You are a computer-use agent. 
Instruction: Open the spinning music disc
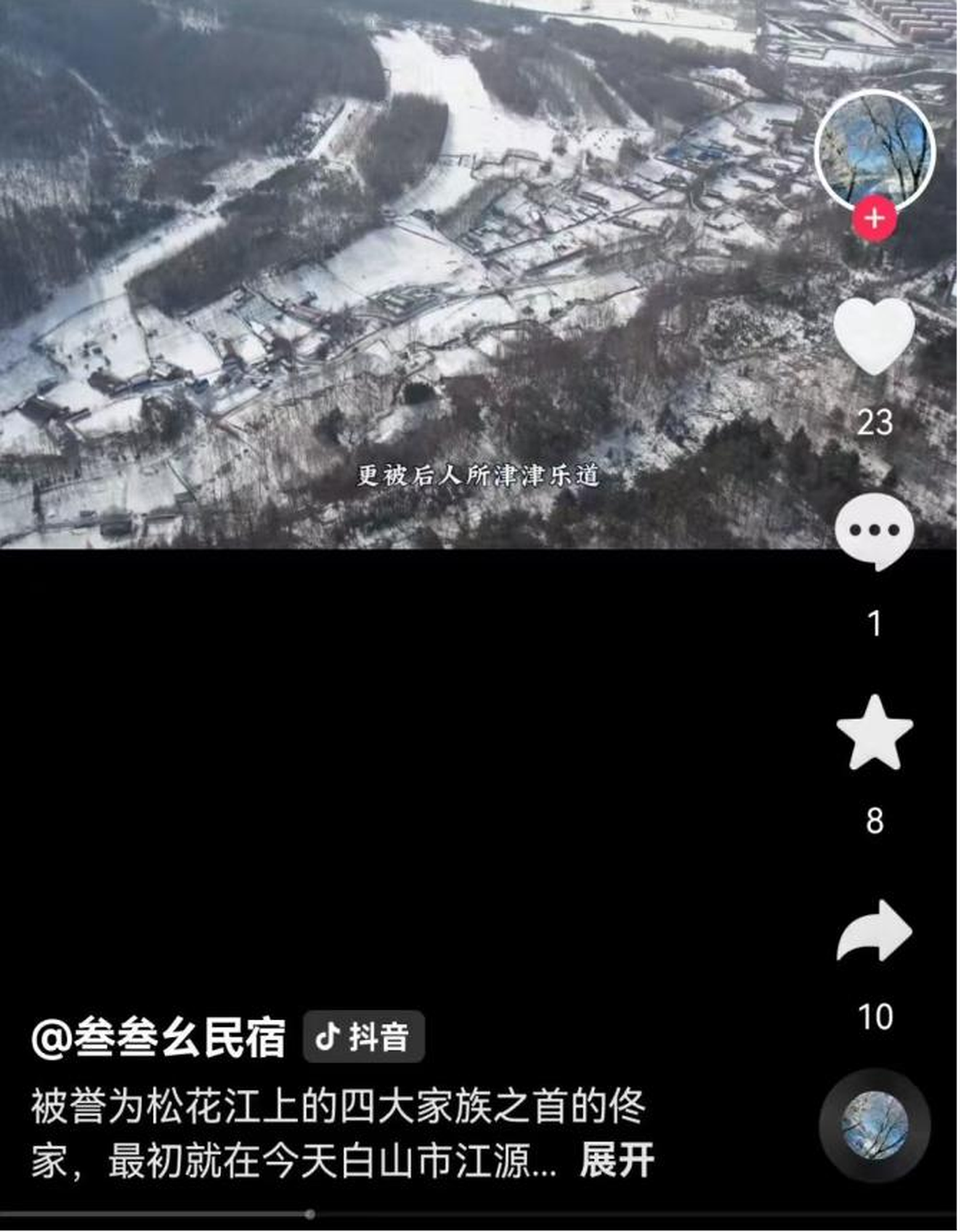pyautogui.click(x=875, y=1125)
